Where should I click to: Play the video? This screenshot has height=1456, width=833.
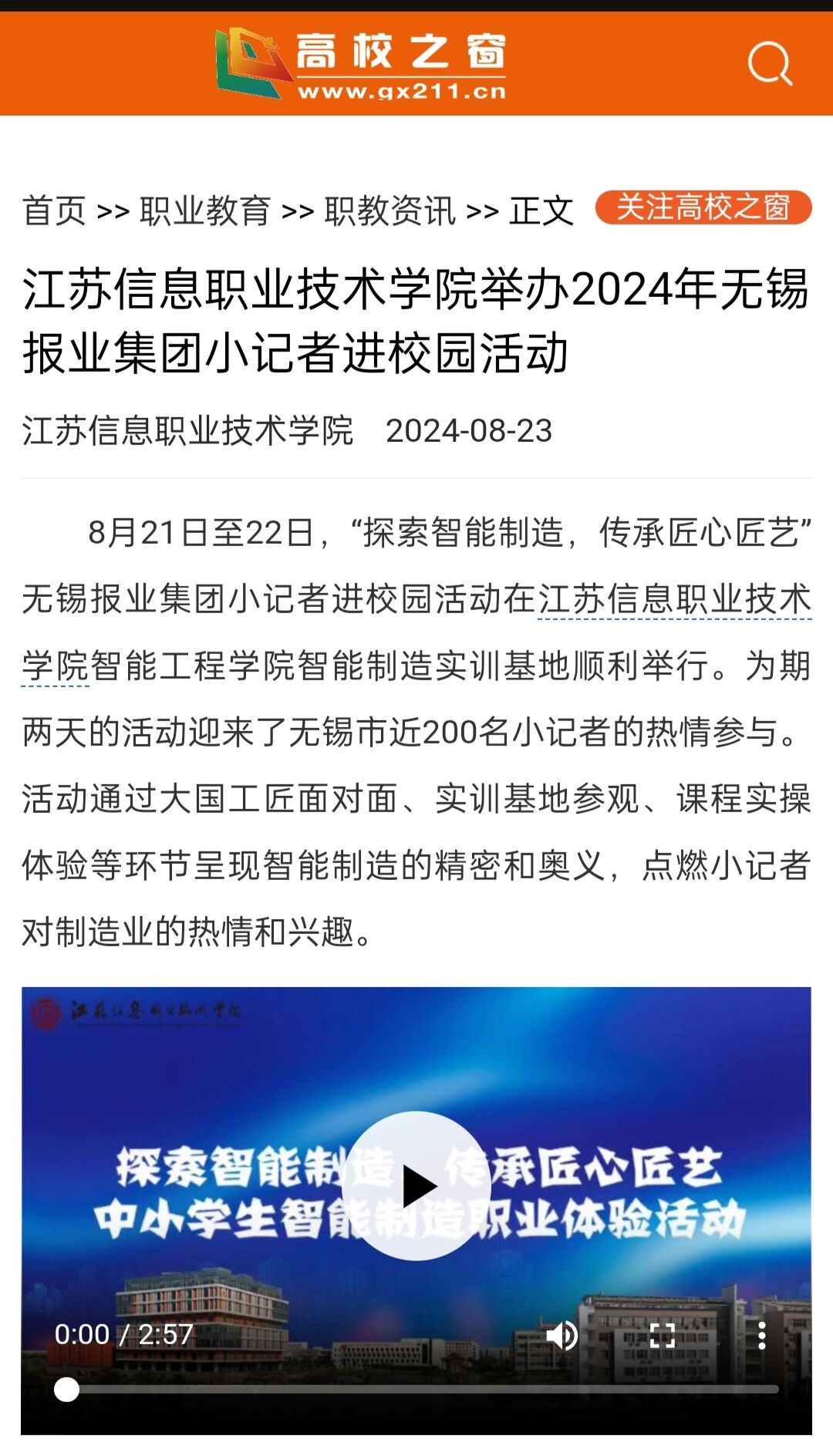point(416,1186)
